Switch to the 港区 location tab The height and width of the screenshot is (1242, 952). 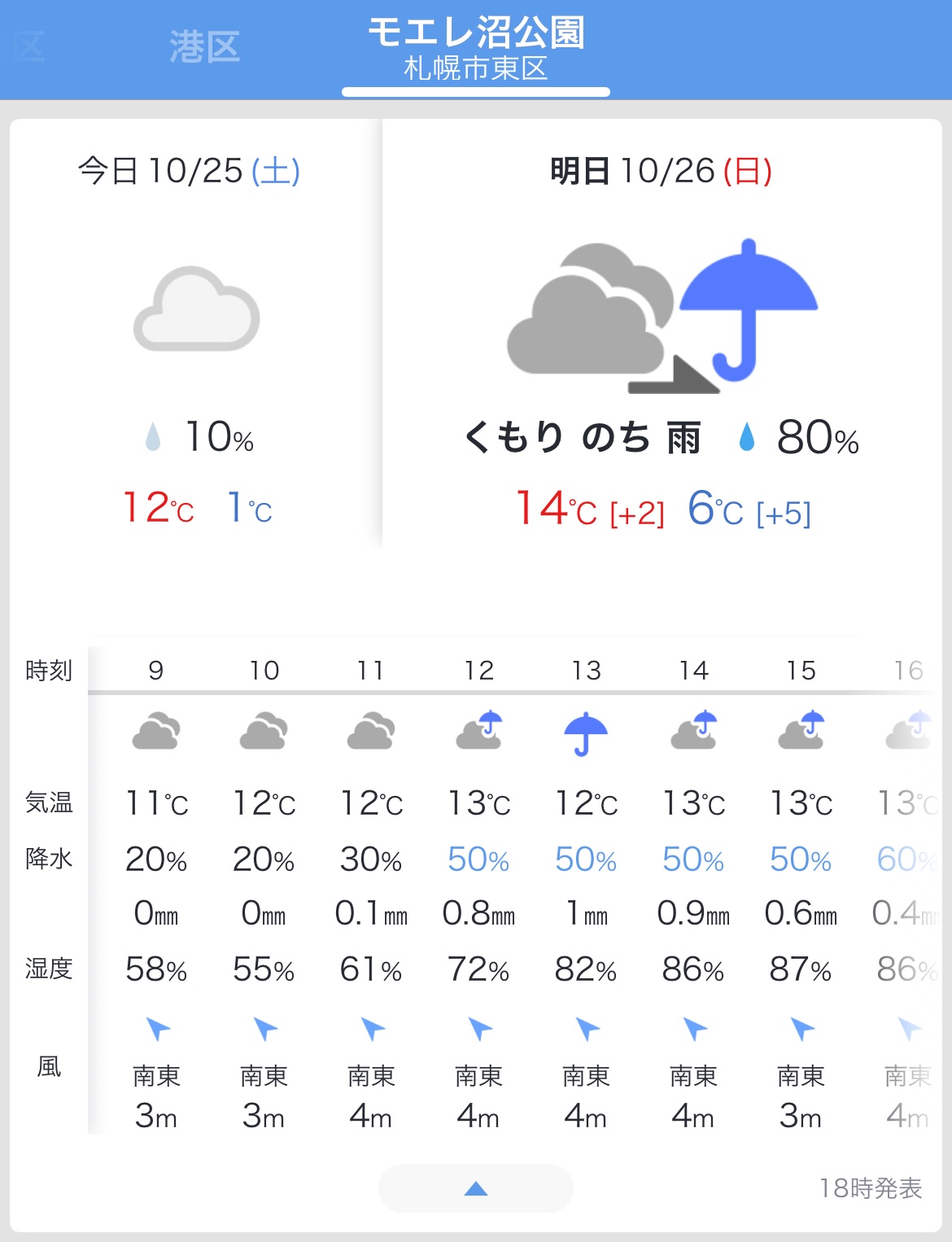tap(204, 47)
